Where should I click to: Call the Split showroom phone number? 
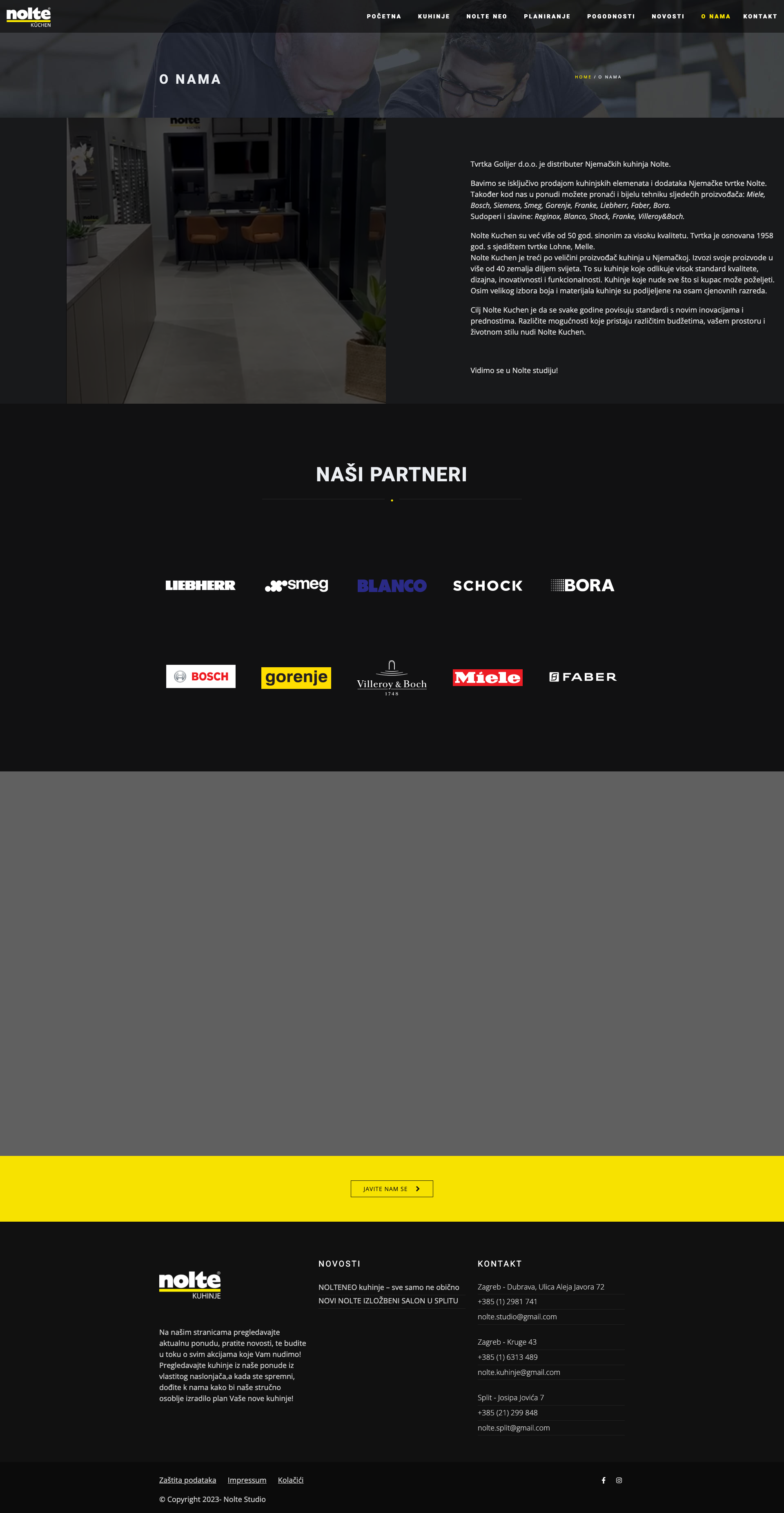tap(508, 1412)
